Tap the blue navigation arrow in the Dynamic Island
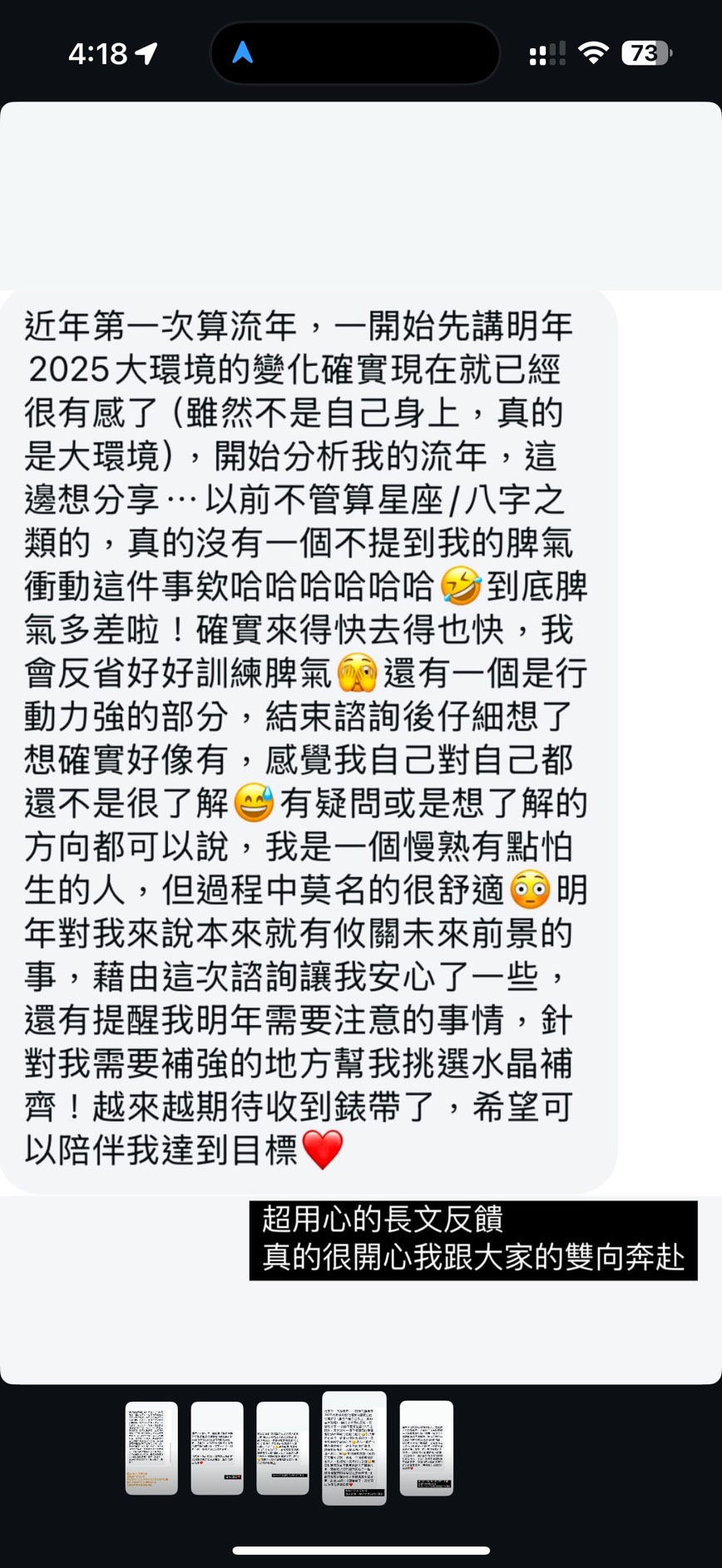722x1568 pixels. click(242, 53)
